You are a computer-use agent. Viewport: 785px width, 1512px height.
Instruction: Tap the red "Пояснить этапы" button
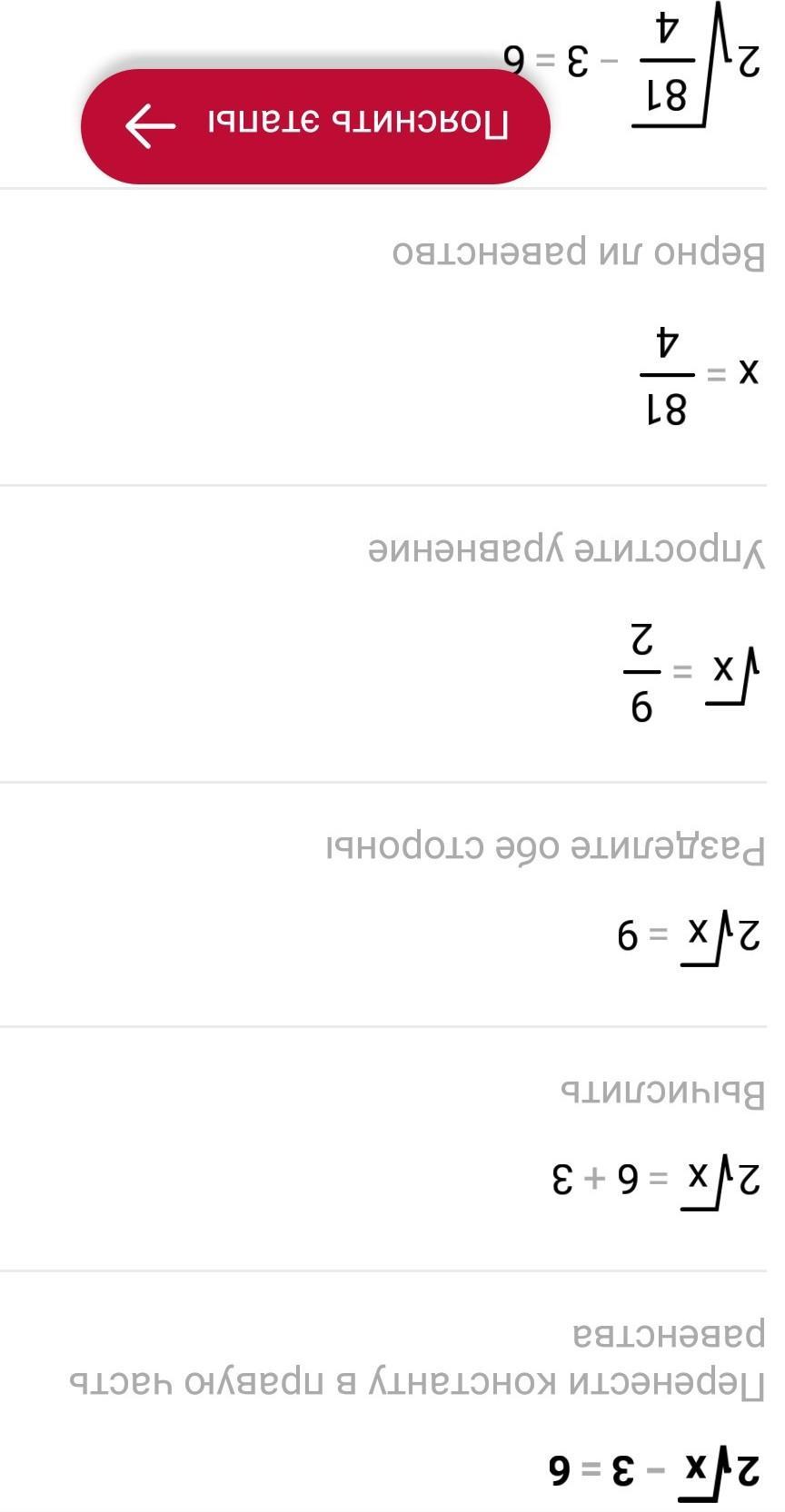315,125
